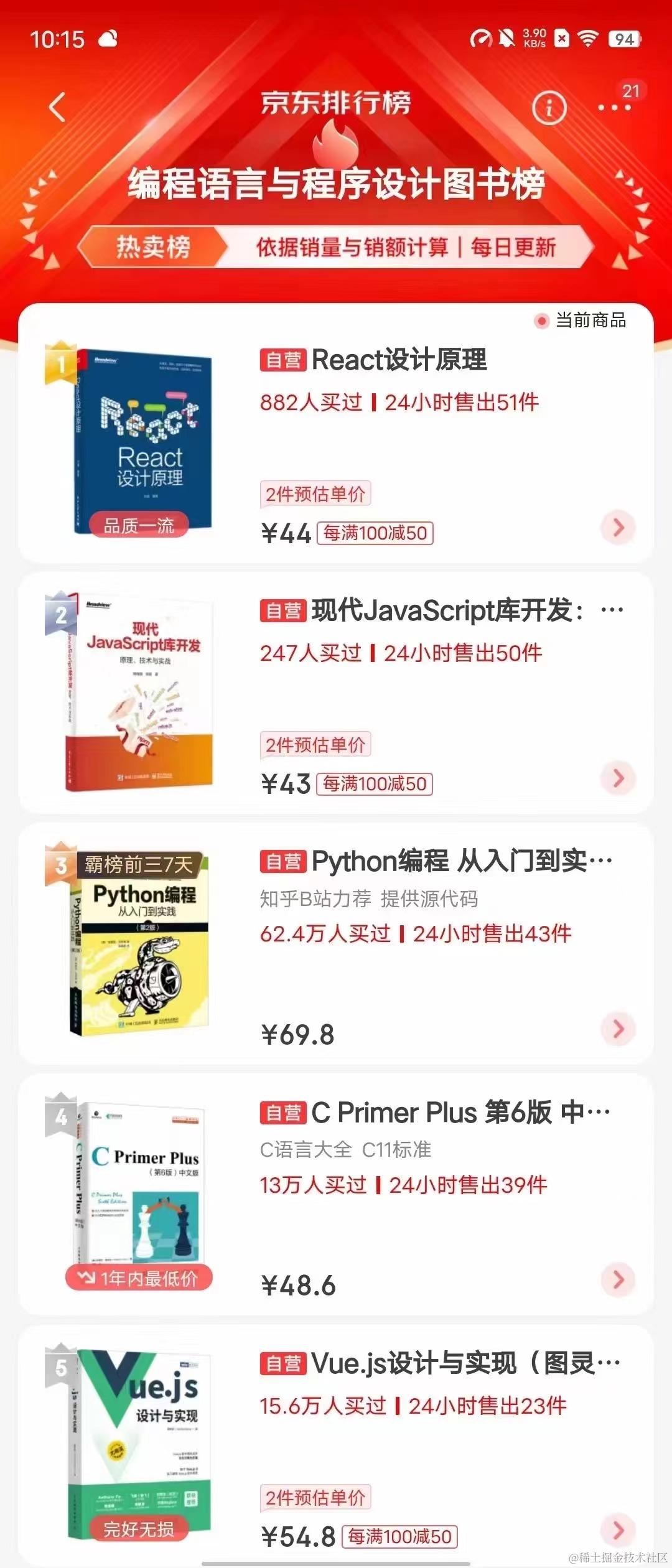Open React设计原理 book card
This screenshot has height=1568, width=672.
tap(398, 360)
